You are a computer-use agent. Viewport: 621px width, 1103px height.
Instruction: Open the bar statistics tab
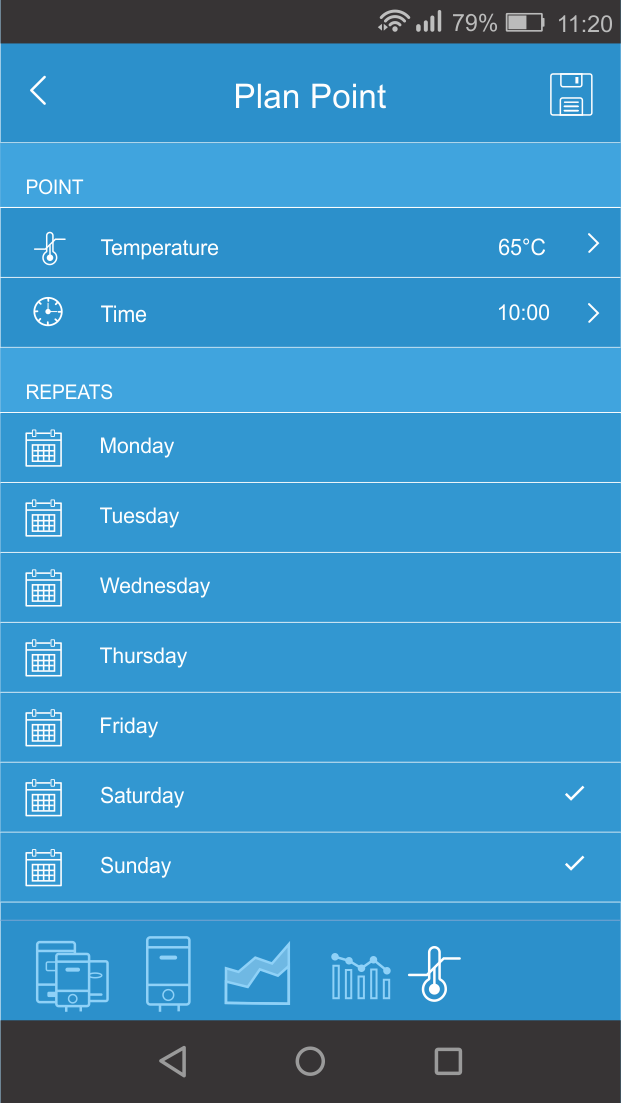[x=361, y=976]
